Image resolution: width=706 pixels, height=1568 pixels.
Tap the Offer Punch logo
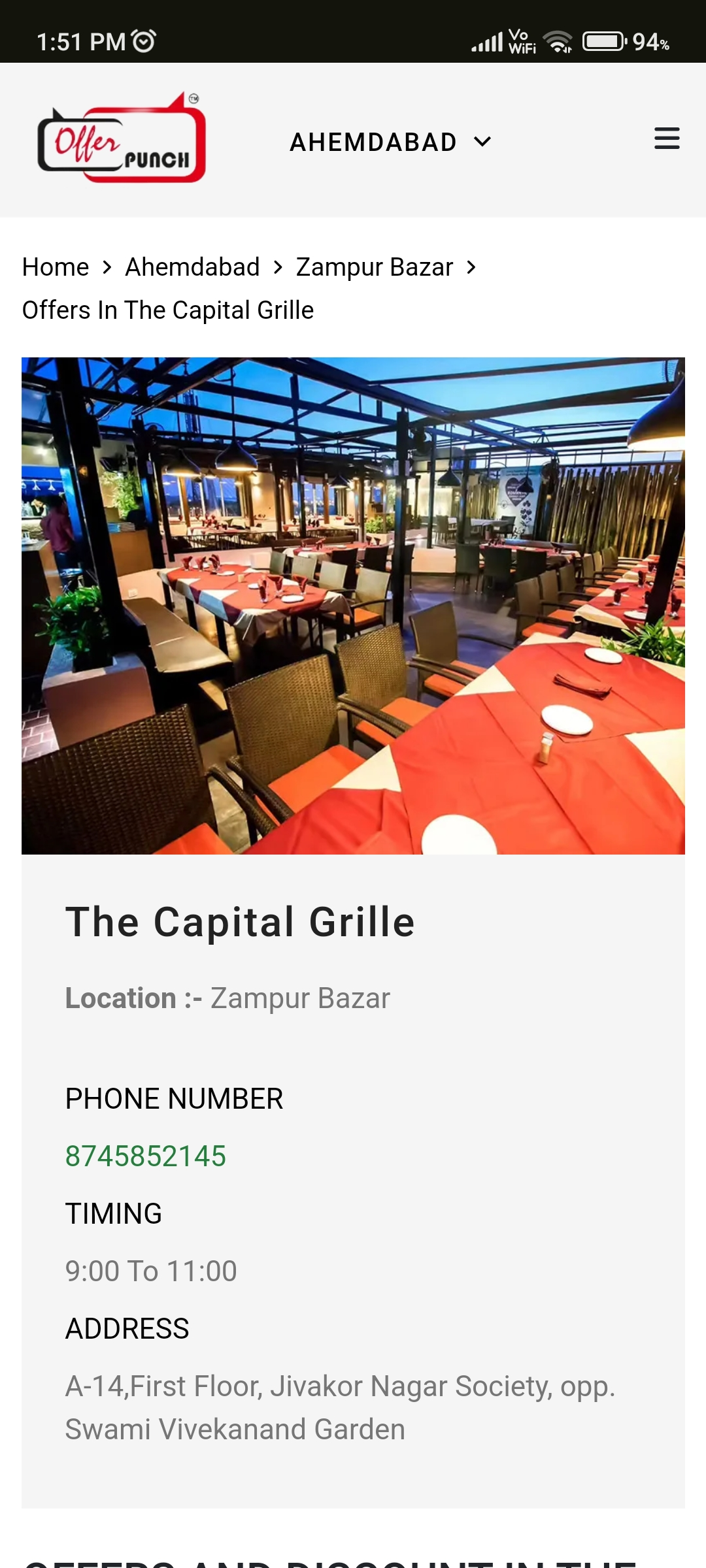122,139
